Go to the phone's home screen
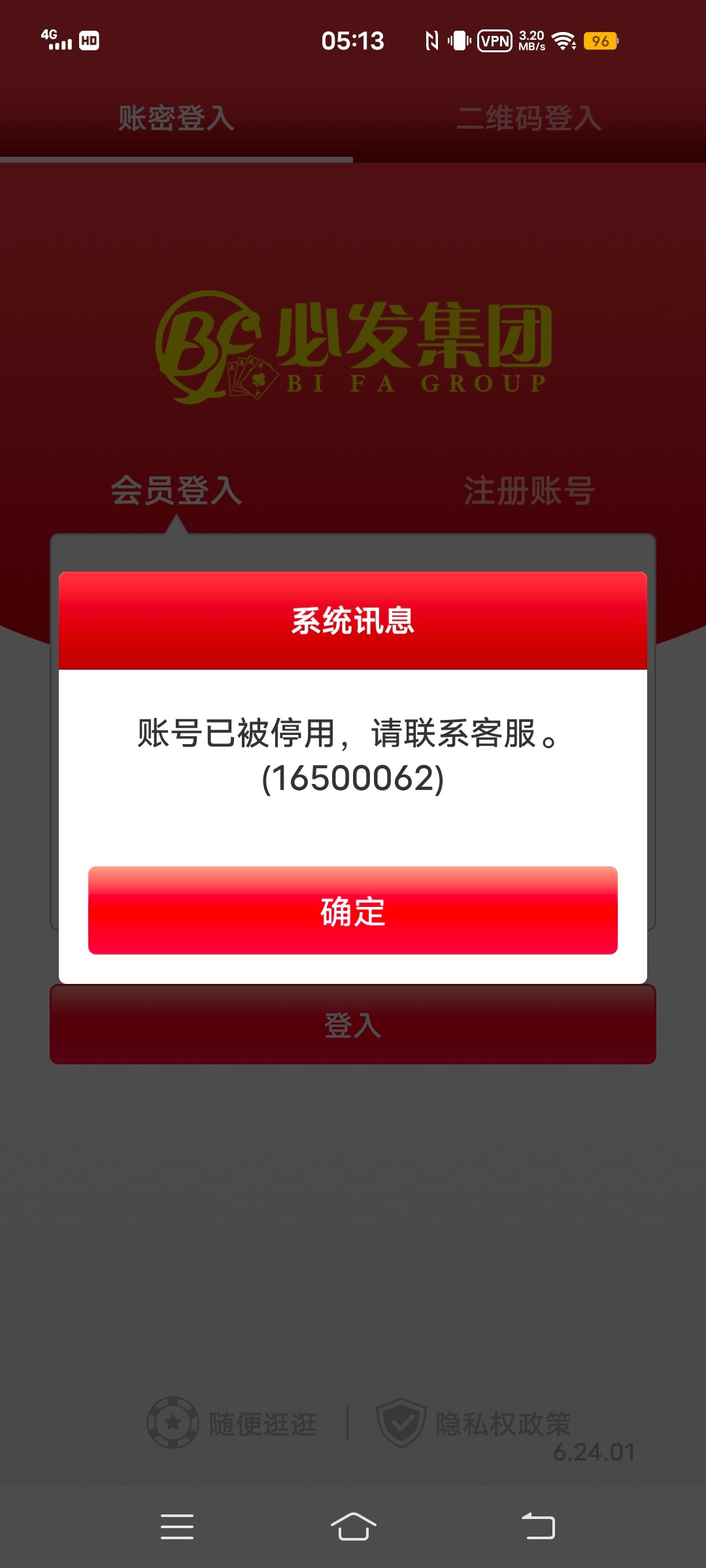This screenshot has width=706, height=1568. (x=353, y=1527)
